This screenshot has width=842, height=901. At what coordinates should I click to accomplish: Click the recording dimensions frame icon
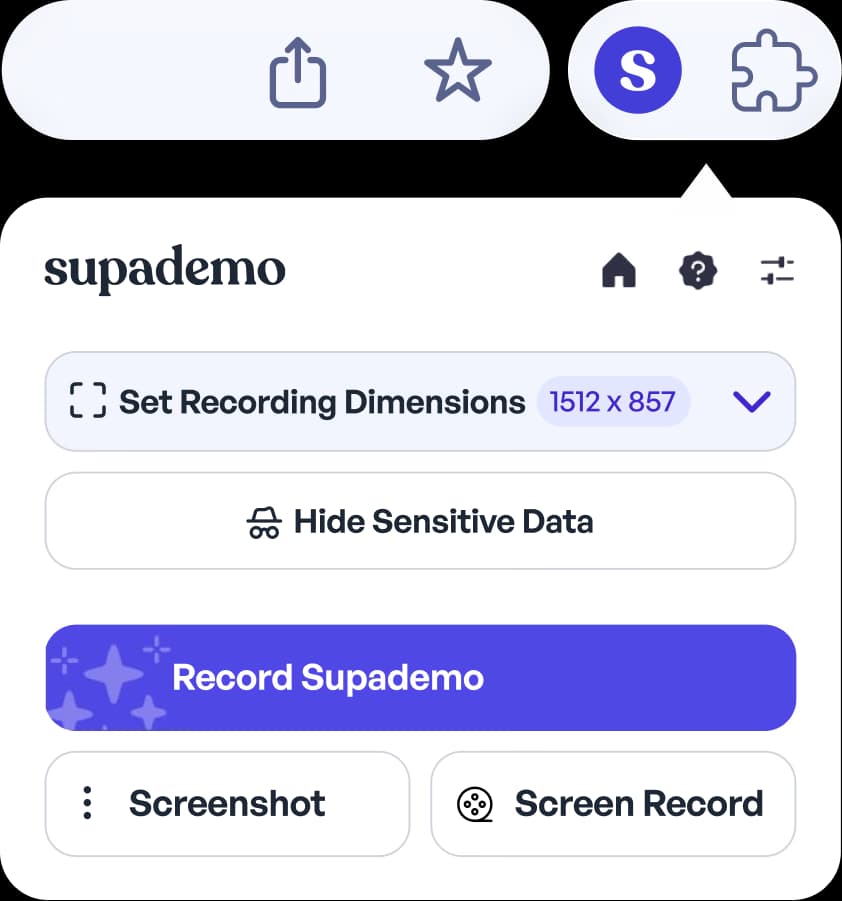[88, 401]
